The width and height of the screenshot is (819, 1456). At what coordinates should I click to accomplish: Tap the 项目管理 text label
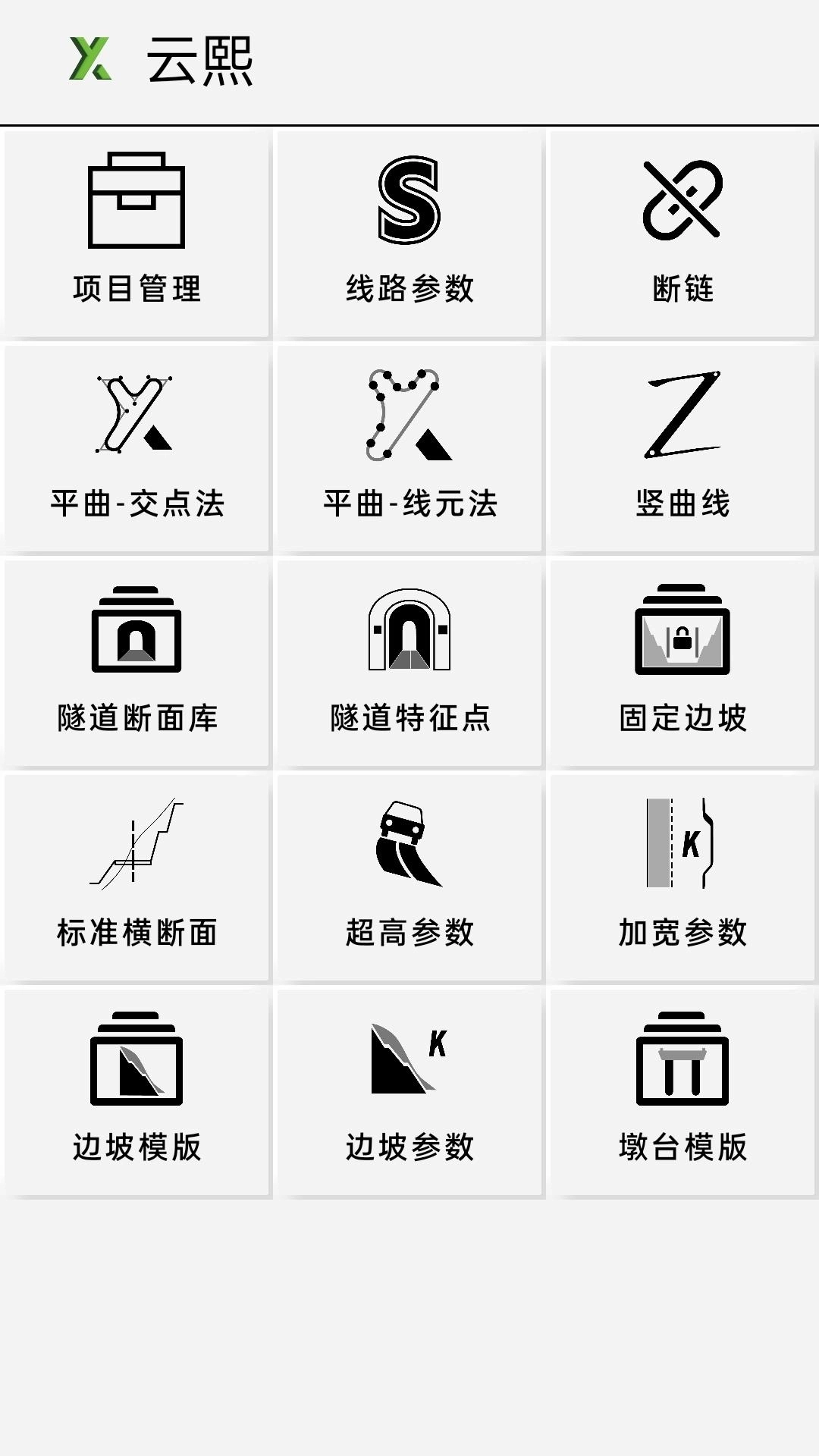coord(136,287)
